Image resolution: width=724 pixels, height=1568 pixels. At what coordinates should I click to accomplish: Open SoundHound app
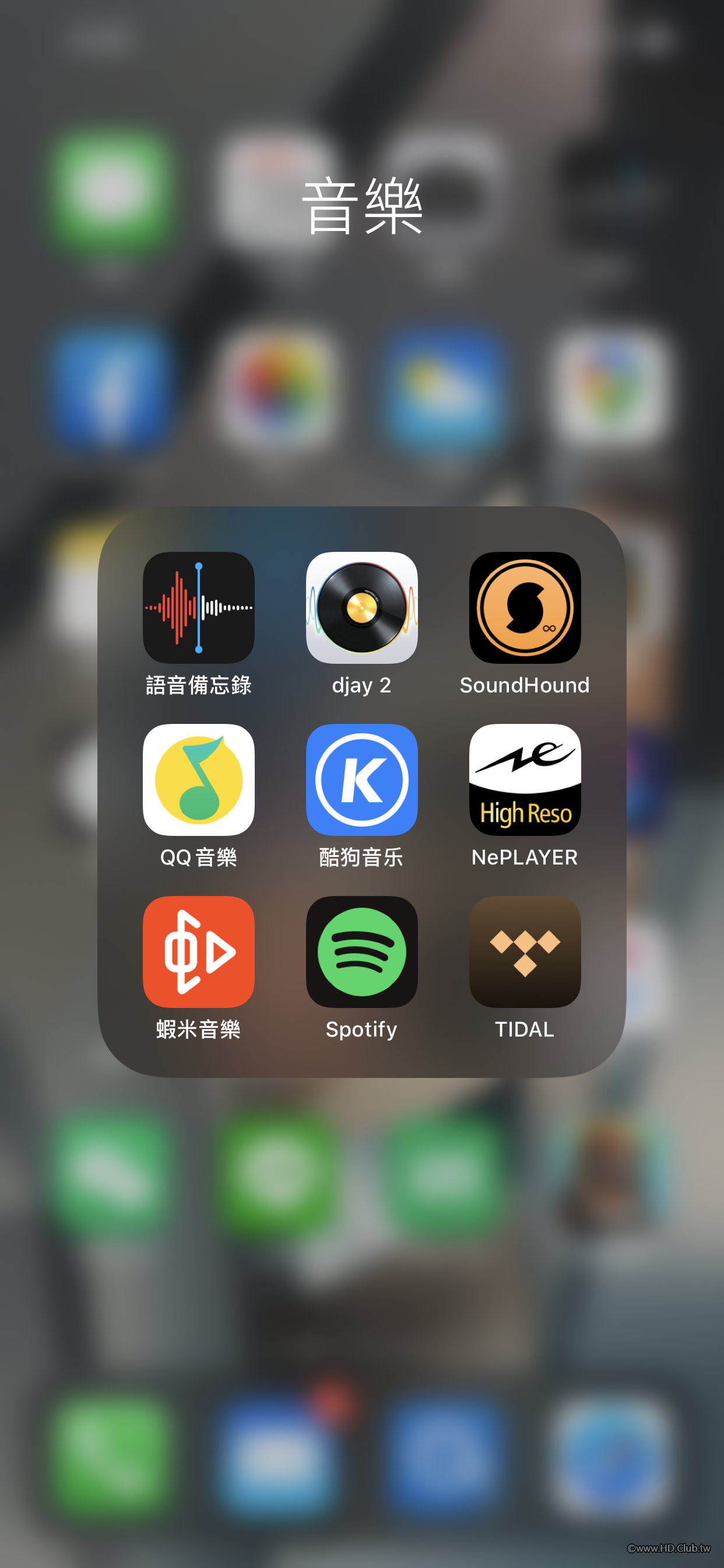[x=525, y=607]
